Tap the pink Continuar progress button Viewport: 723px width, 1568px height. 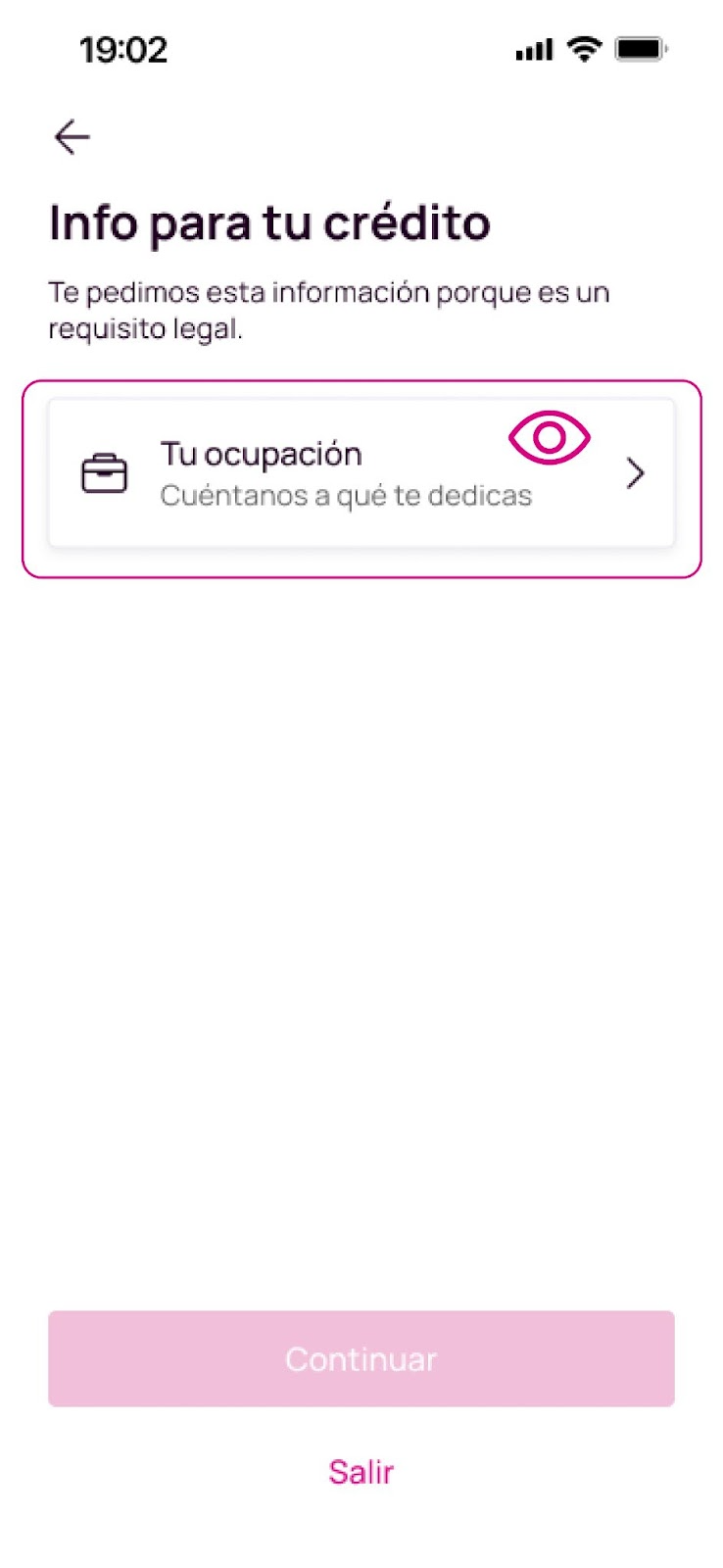(361, 1359)
